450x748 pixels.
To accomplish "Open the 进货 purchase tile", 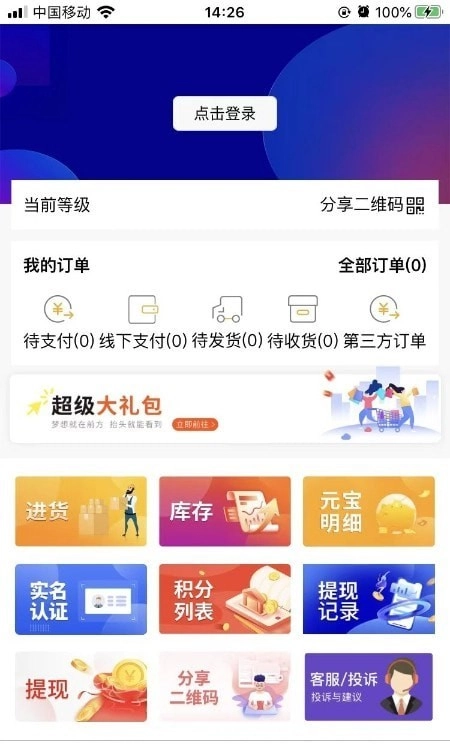I will 81,511.
